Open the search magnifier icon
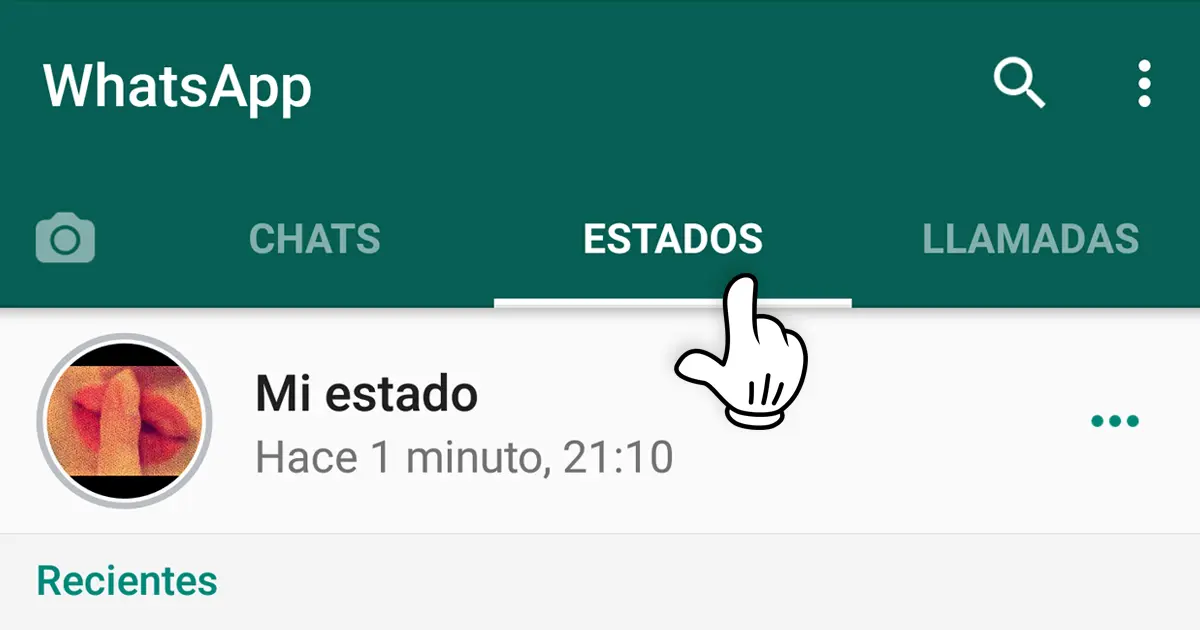1200x630 pixels. pyautogui.click(x=1018, y=84)
